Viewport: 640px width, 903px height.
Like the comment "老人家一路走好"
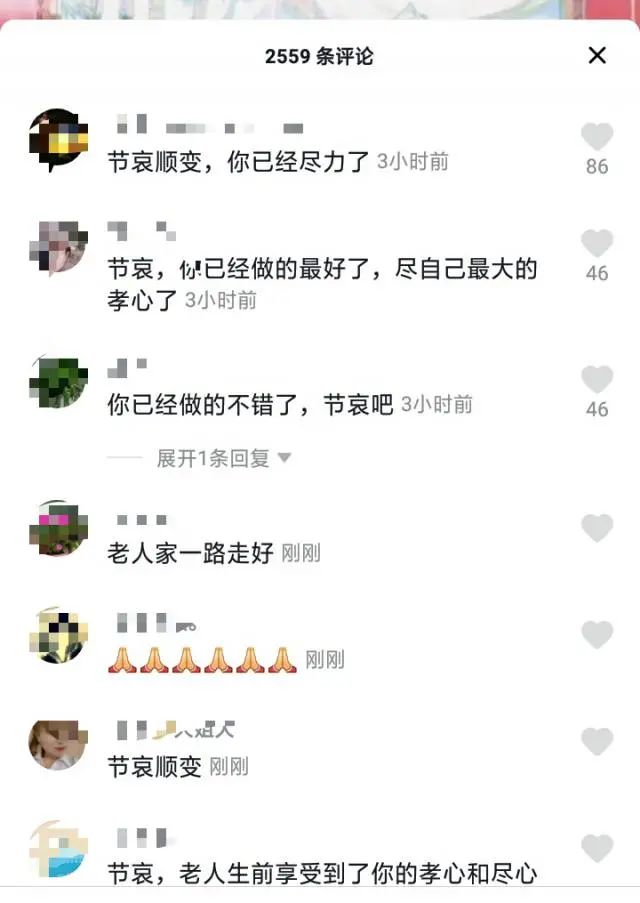(x=597, y=528)
